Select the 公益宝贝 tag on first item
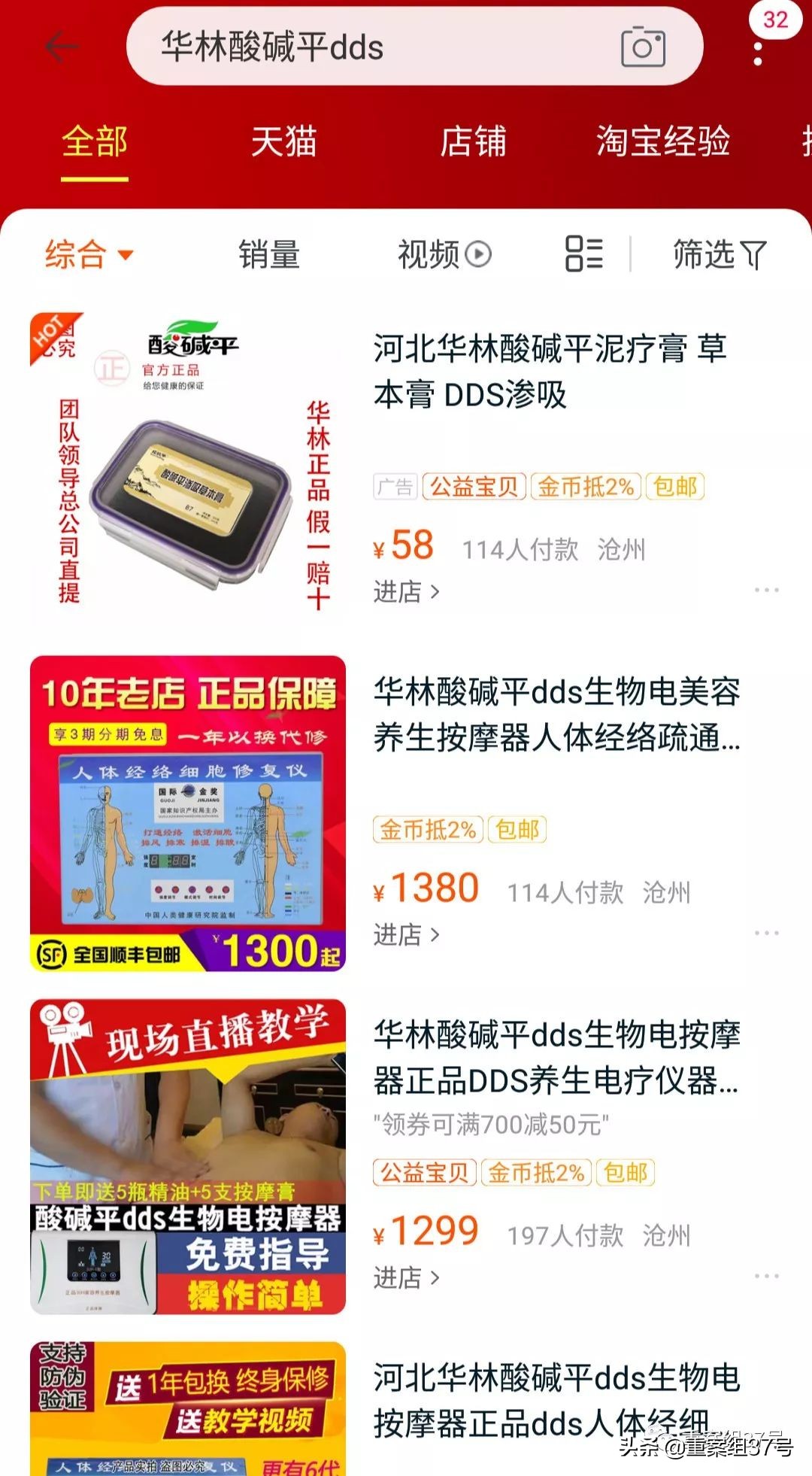 coord(474,487)
